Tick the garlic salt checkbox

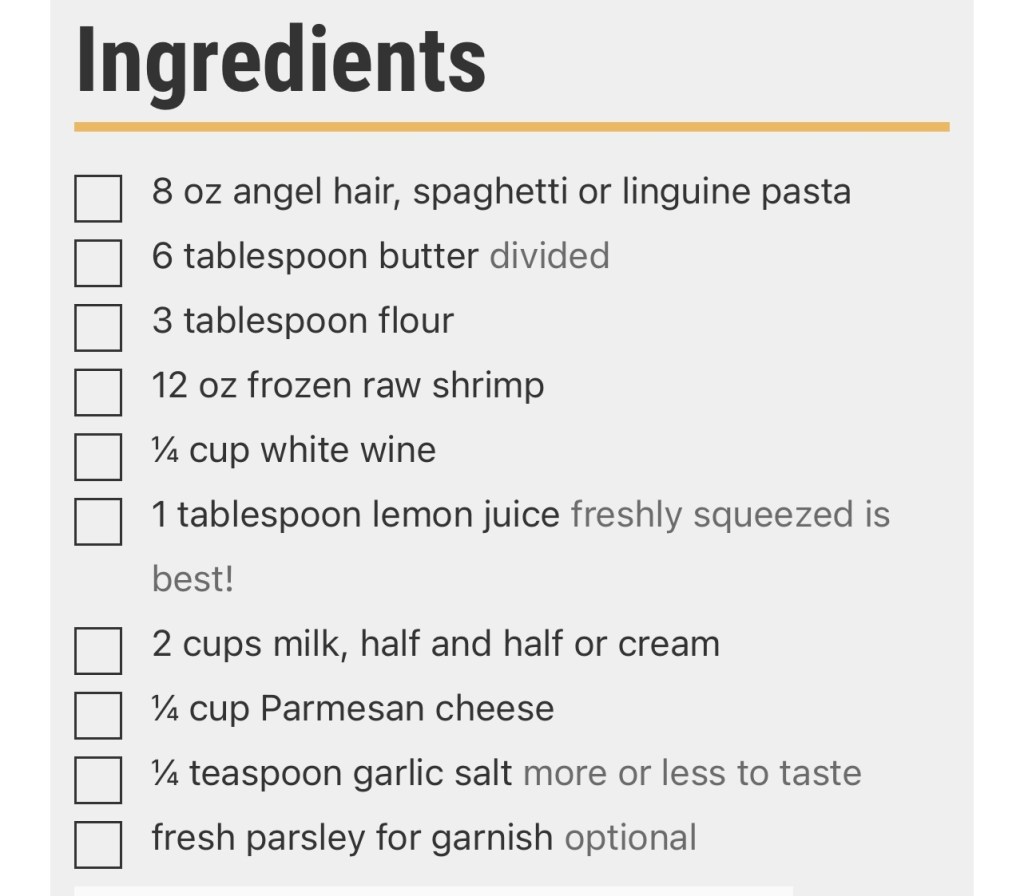[x=98, y=779]
